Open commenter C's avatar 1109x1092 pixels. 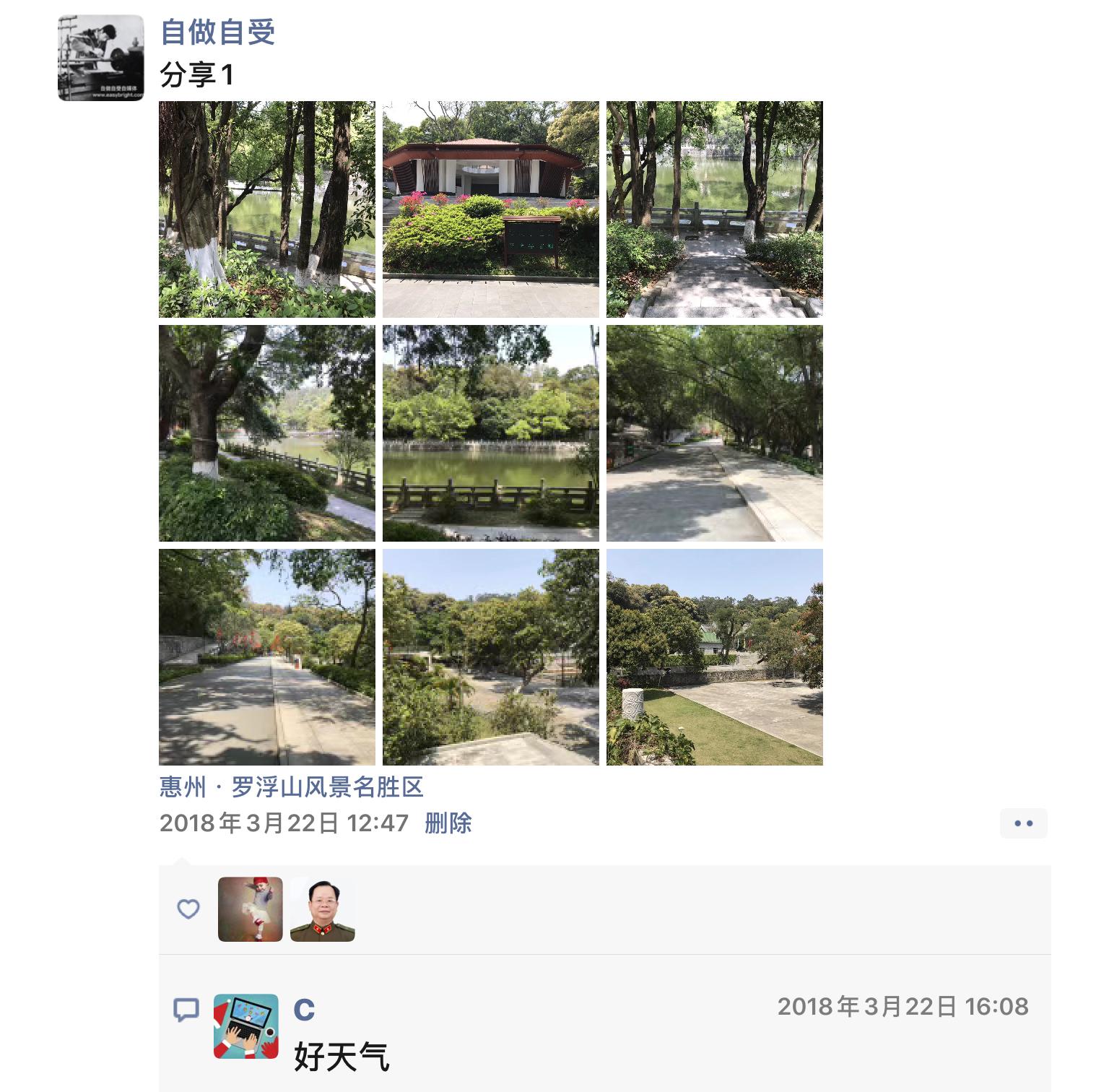[x=245, y=1026]
